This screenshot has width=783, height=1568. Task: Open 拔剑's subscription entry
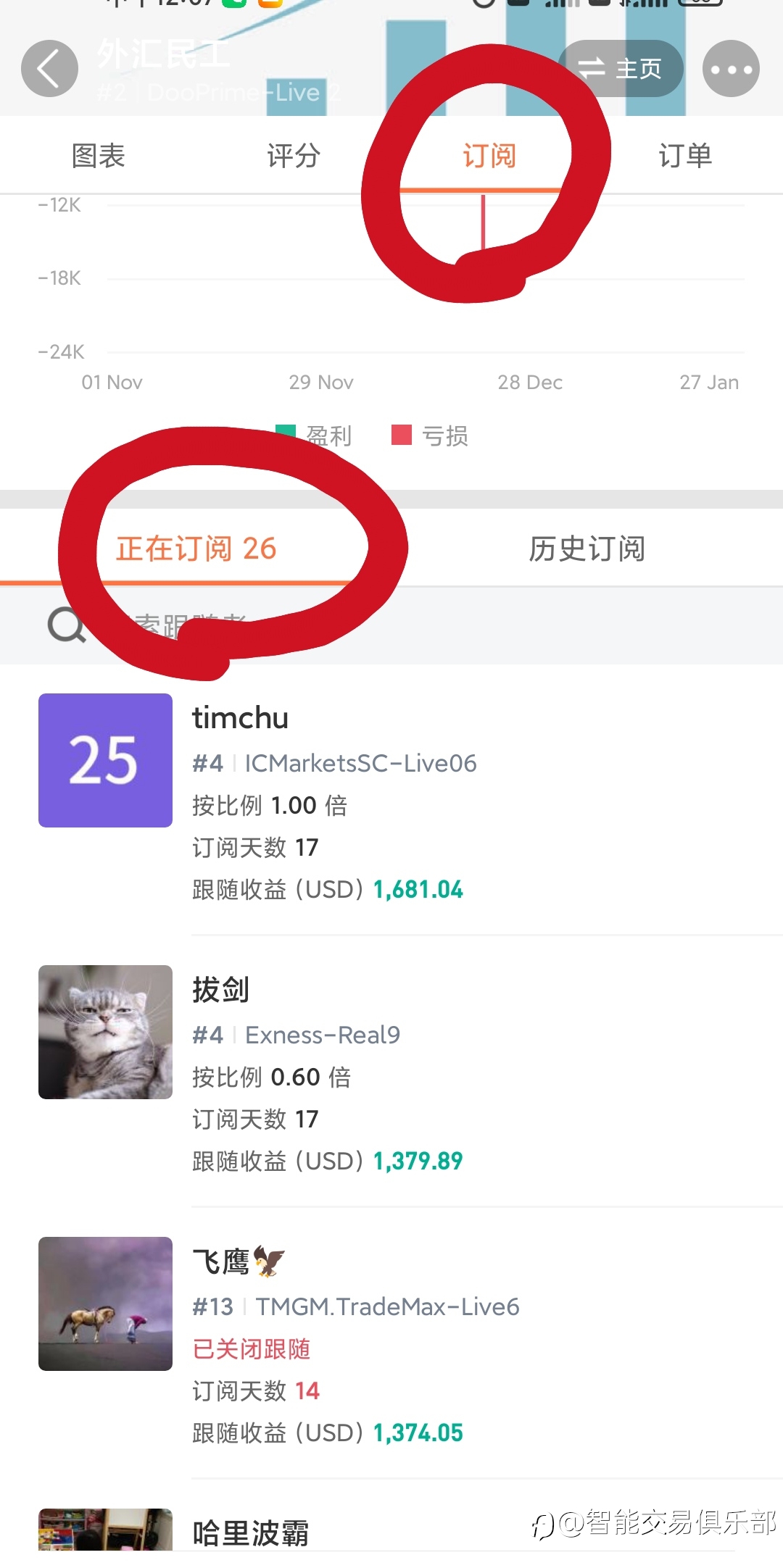tap(391, 1072)
